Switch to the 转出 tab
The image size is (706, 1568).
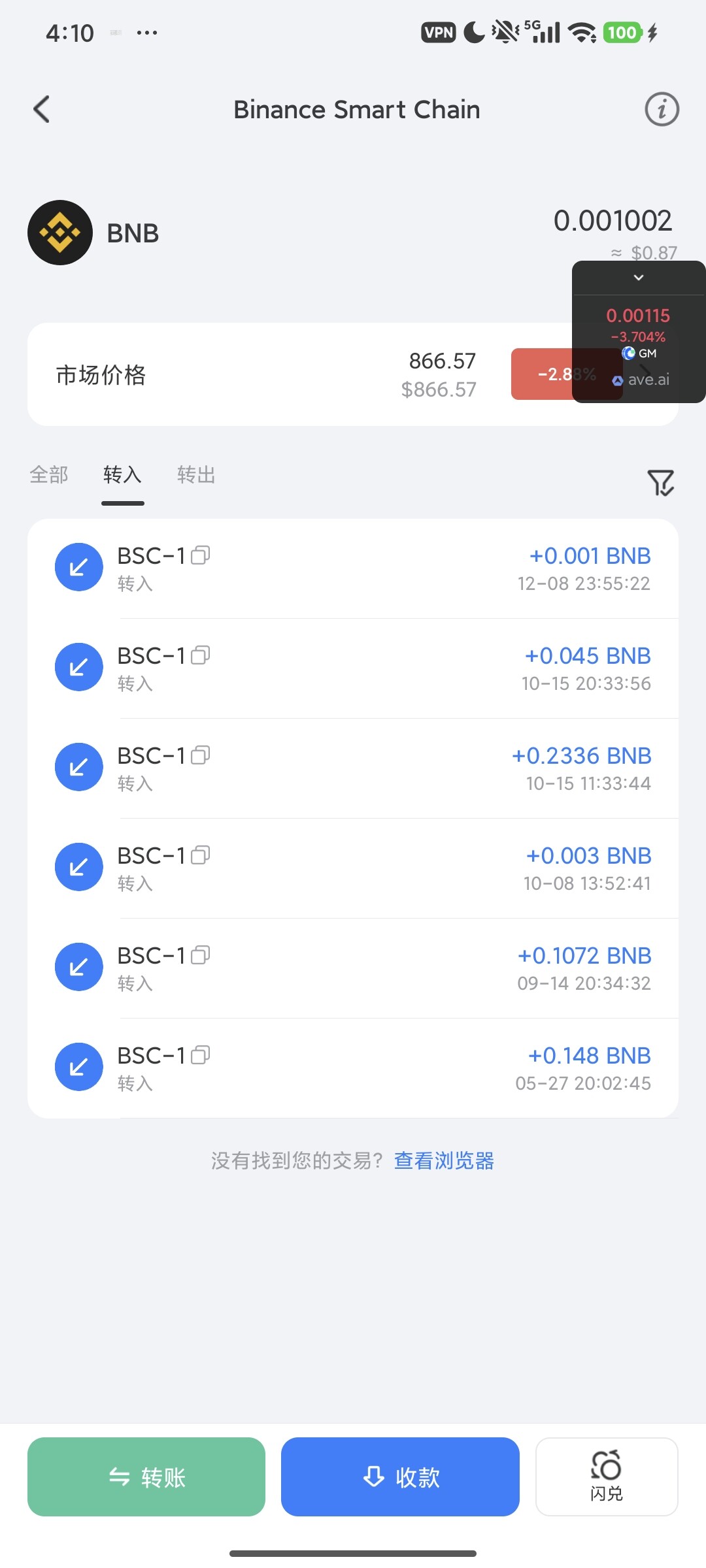(x=196, y=475)
